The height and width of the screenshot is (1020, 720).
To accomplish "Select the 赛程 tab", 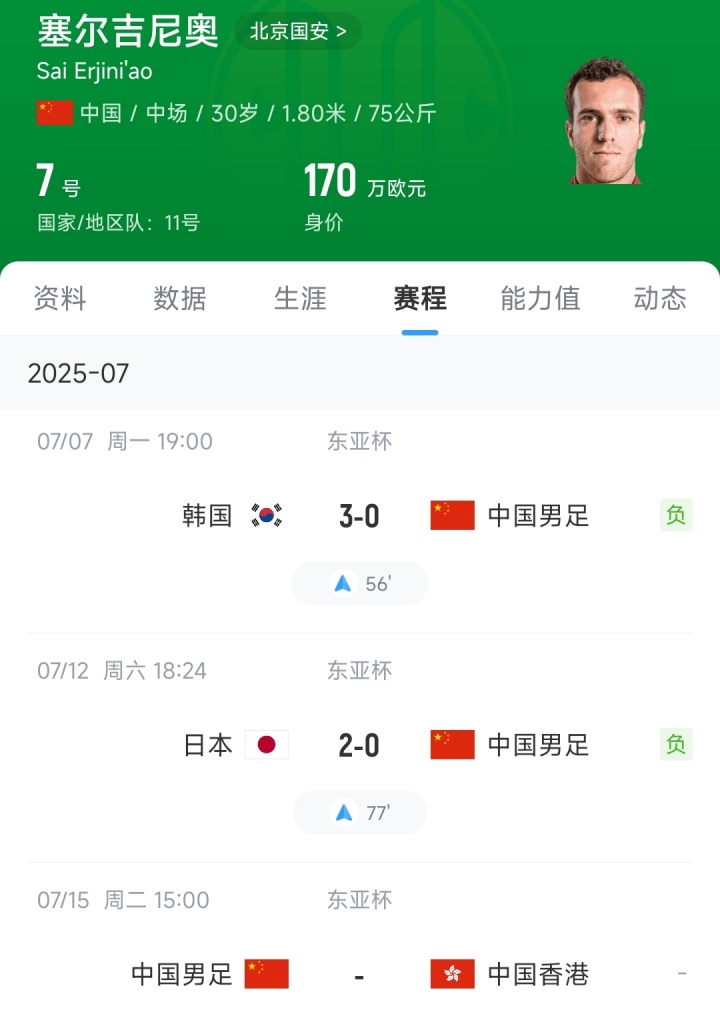I will (x=420, y=298).
